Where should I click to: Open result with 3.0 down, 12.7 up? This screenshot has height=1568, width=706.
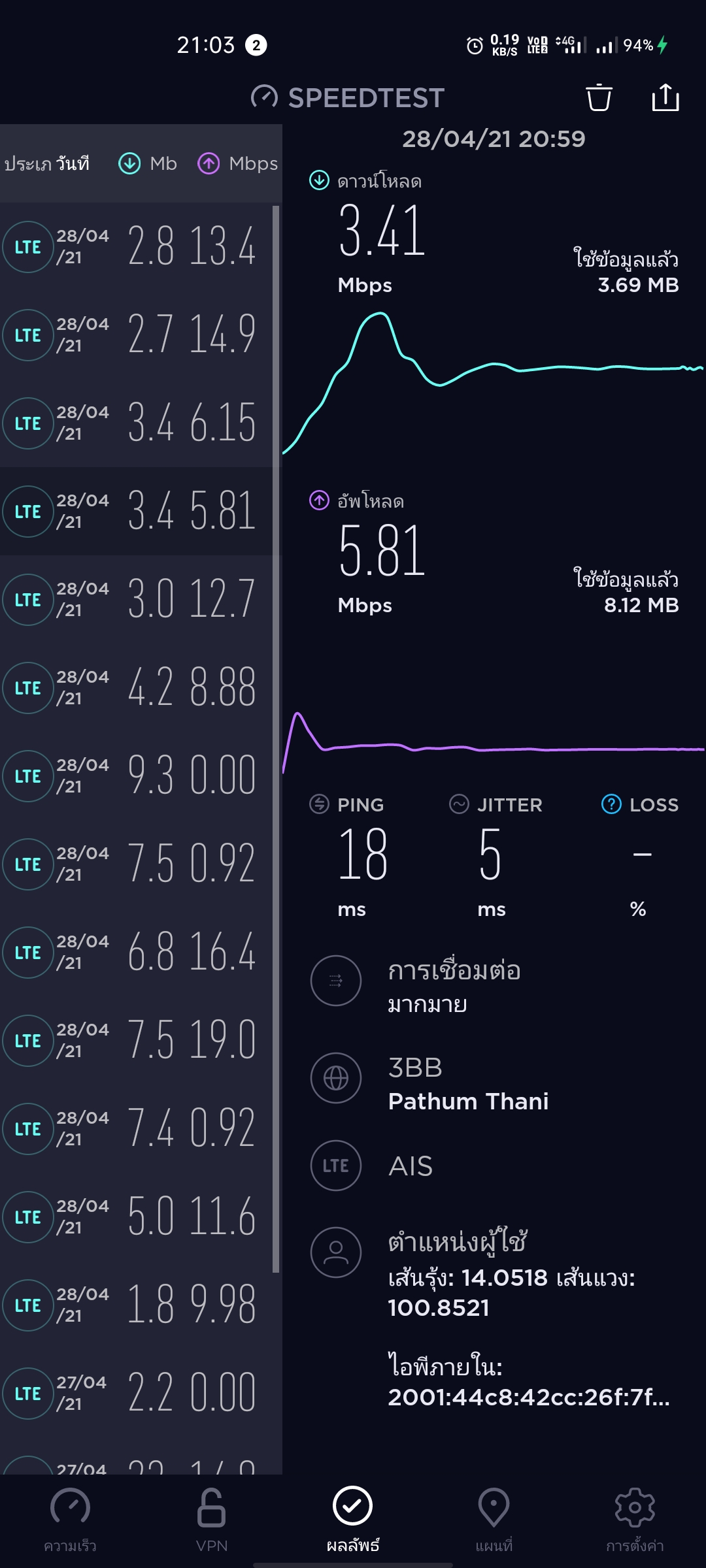pos(136,600)
